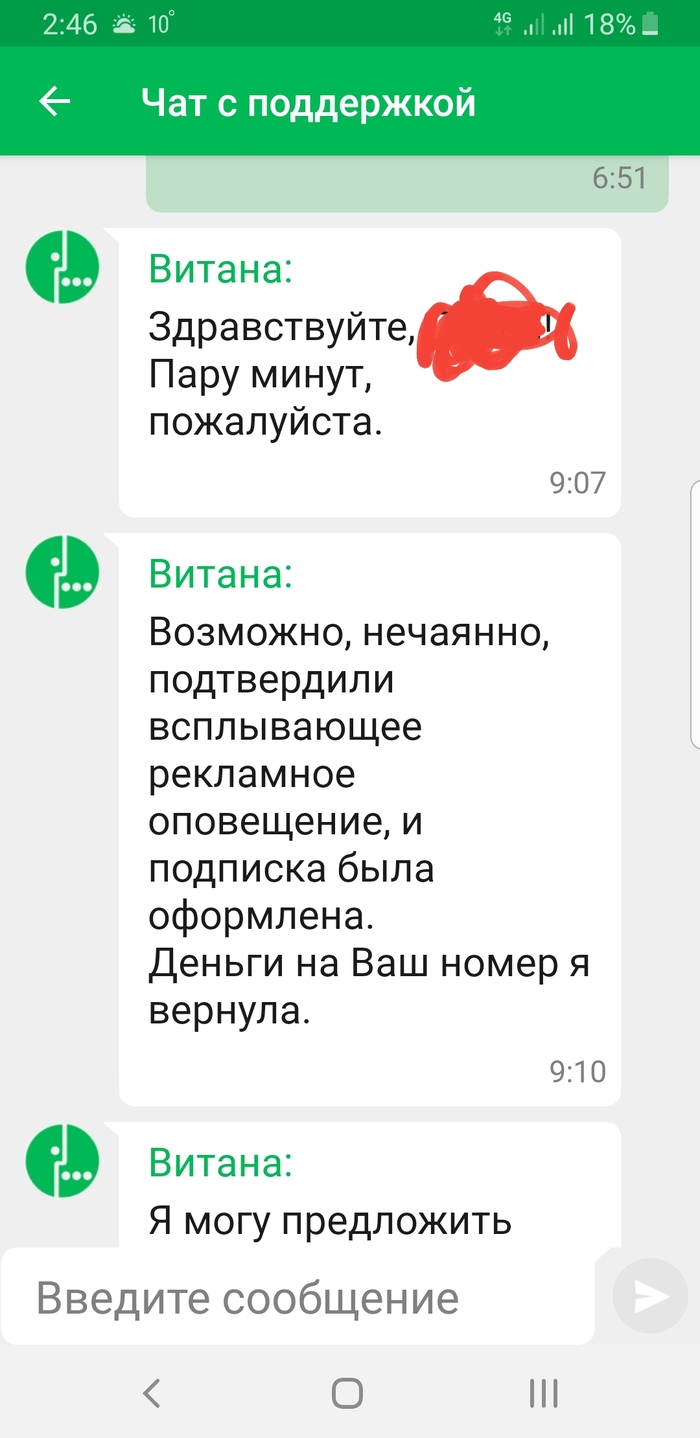
Task: Open recent apps
Action: 542,1393
